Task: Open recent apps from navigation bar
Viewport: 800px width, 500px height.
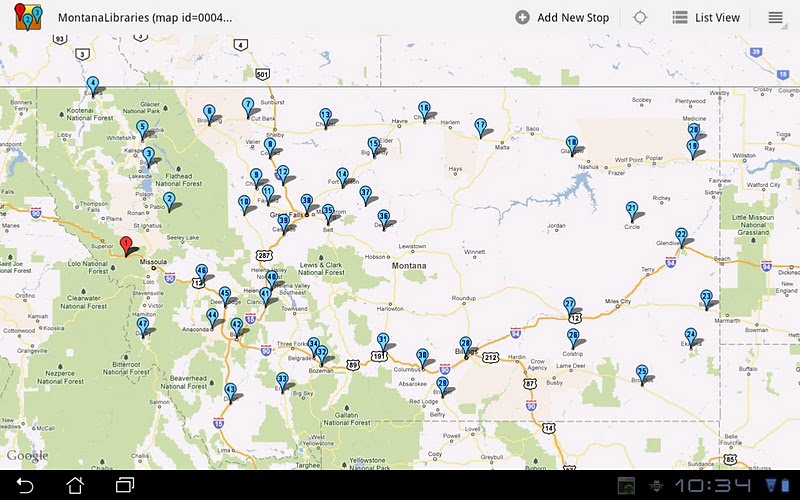Action: (125, 485)
